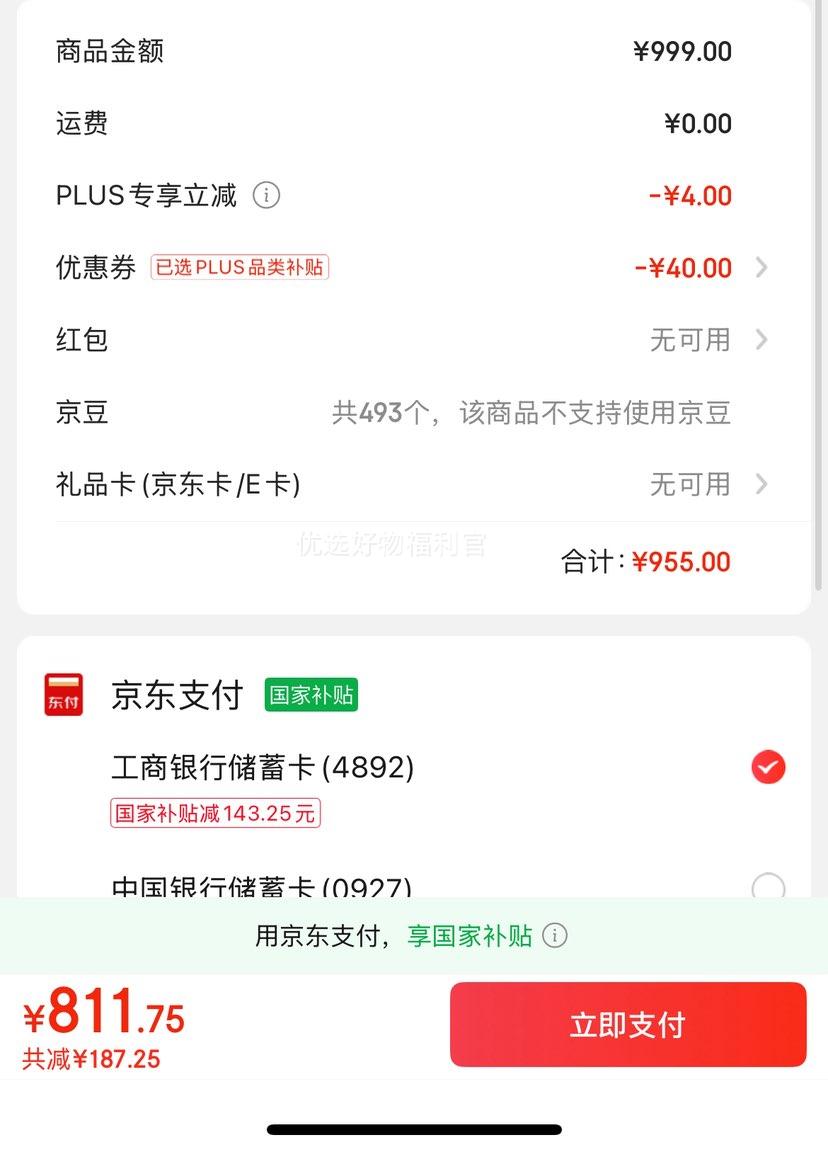
Task: Click the 国家补贴减143.25元 red label
Action: 214,813
